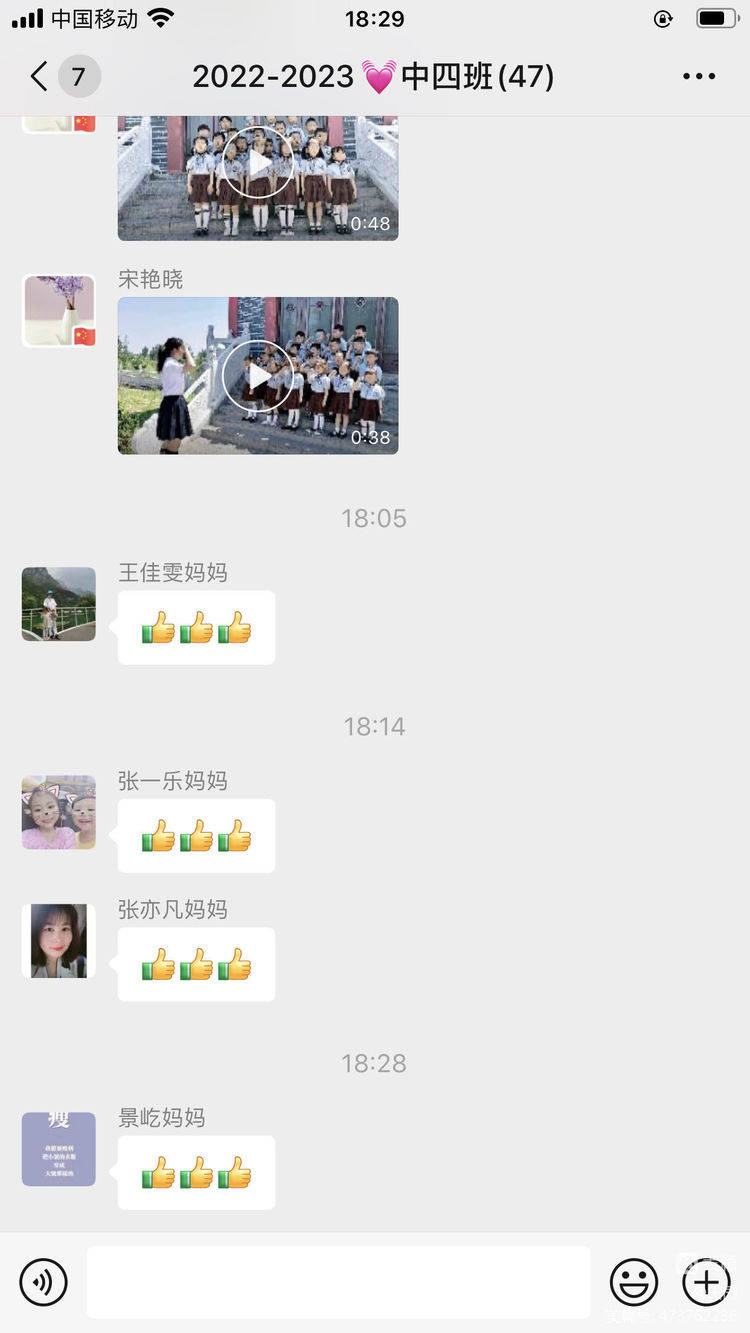Play 宋艳晓's 0:38 video
The width and height of the screenshot is (750, 1333).
tap(258, 376)
